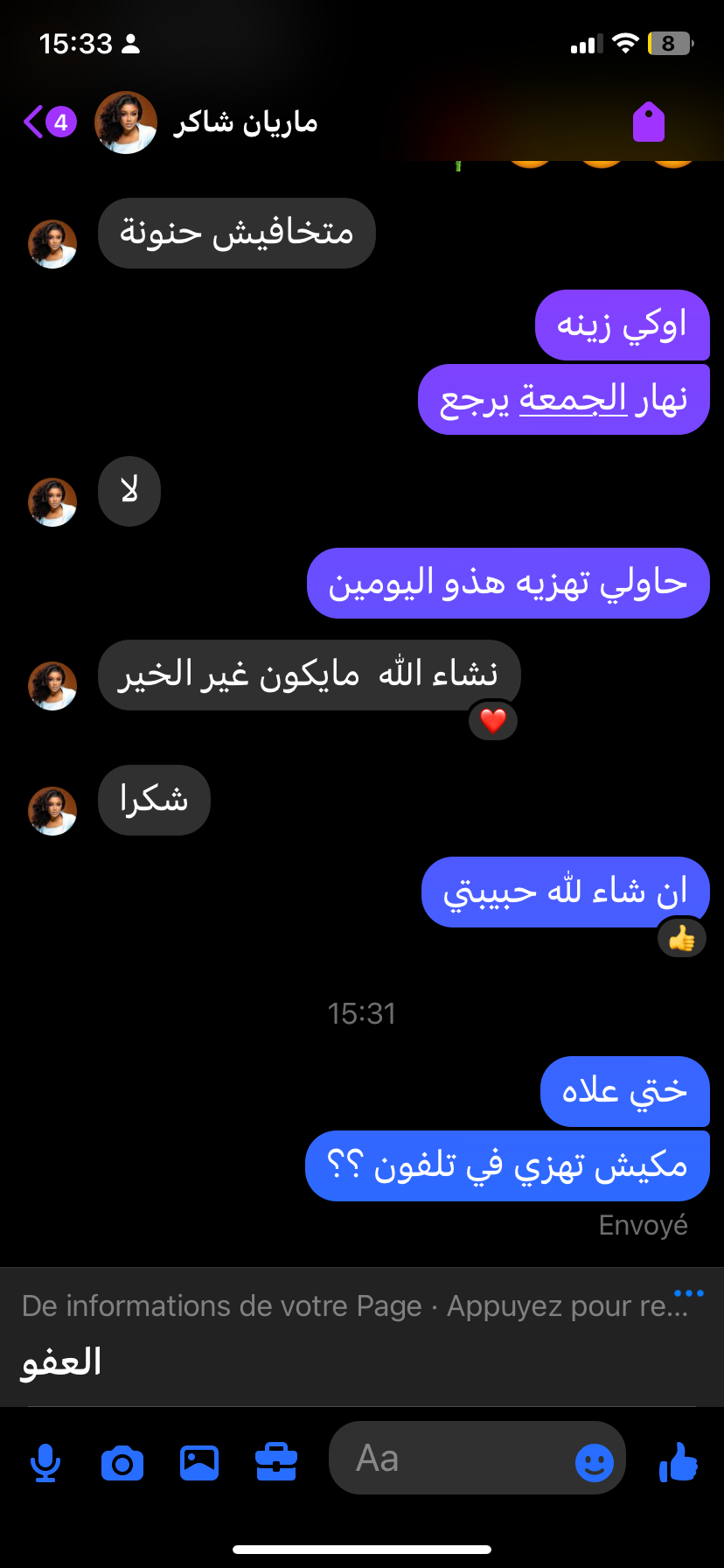The height and width of the screenshot is (1568, 724).
Task: Insert the suggested saved reply العفو
Action: (x=61, y=1362)
